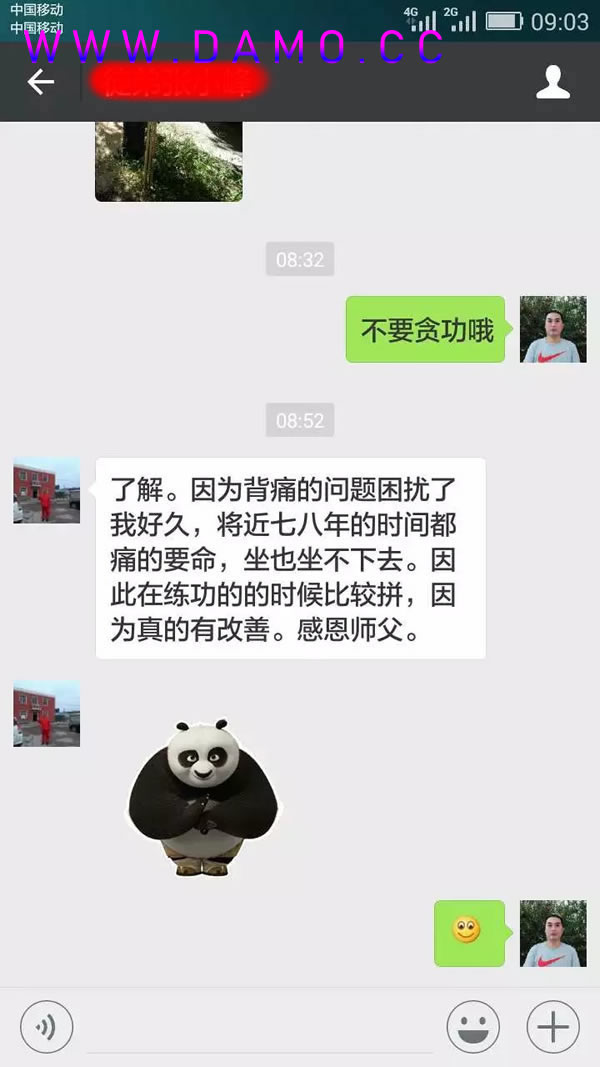Tap the contact's avatar beside the 了解 message

coord(46,491)
